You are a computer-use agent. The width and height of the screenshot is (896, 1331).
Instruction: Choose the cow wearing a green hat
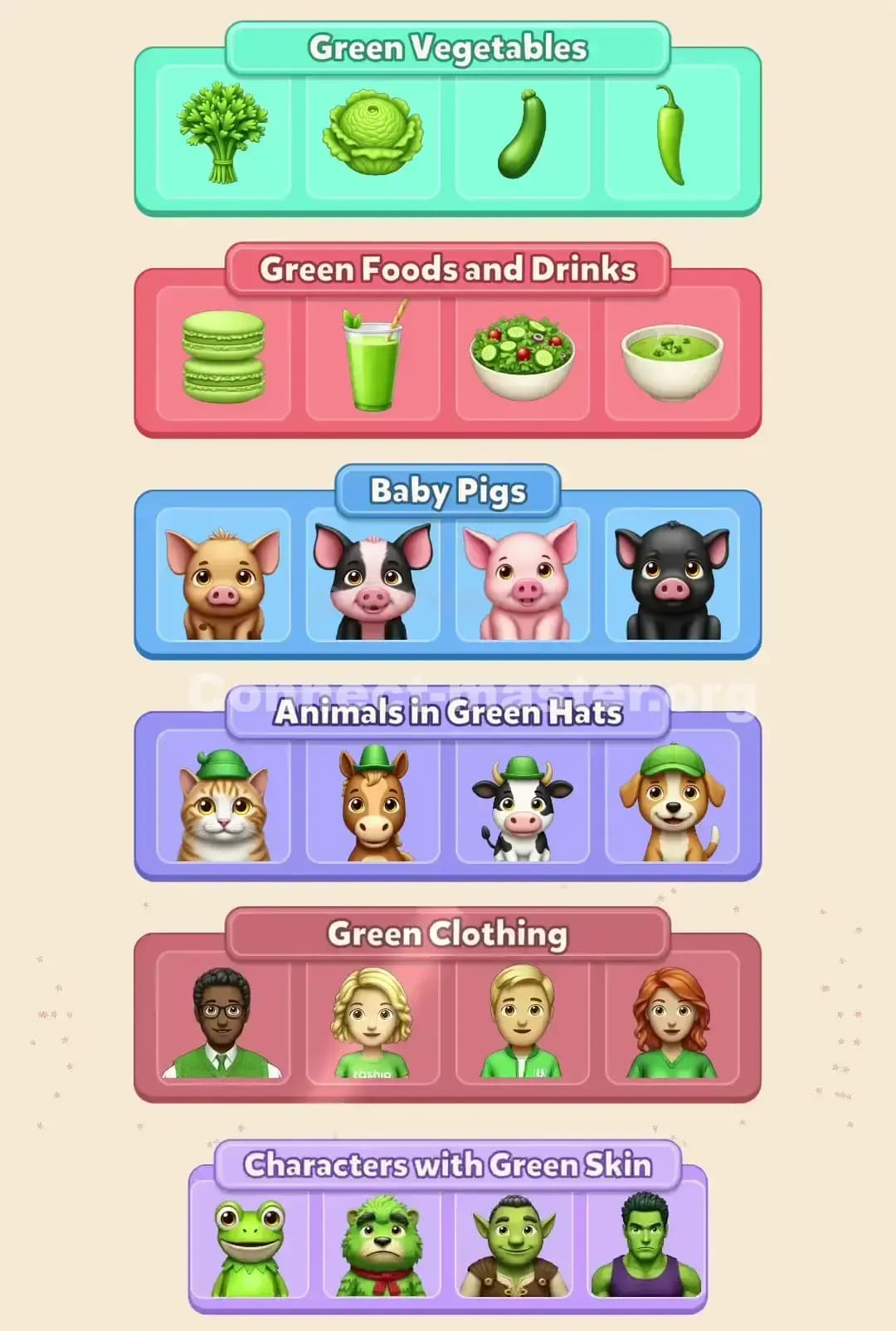(523, 801)
